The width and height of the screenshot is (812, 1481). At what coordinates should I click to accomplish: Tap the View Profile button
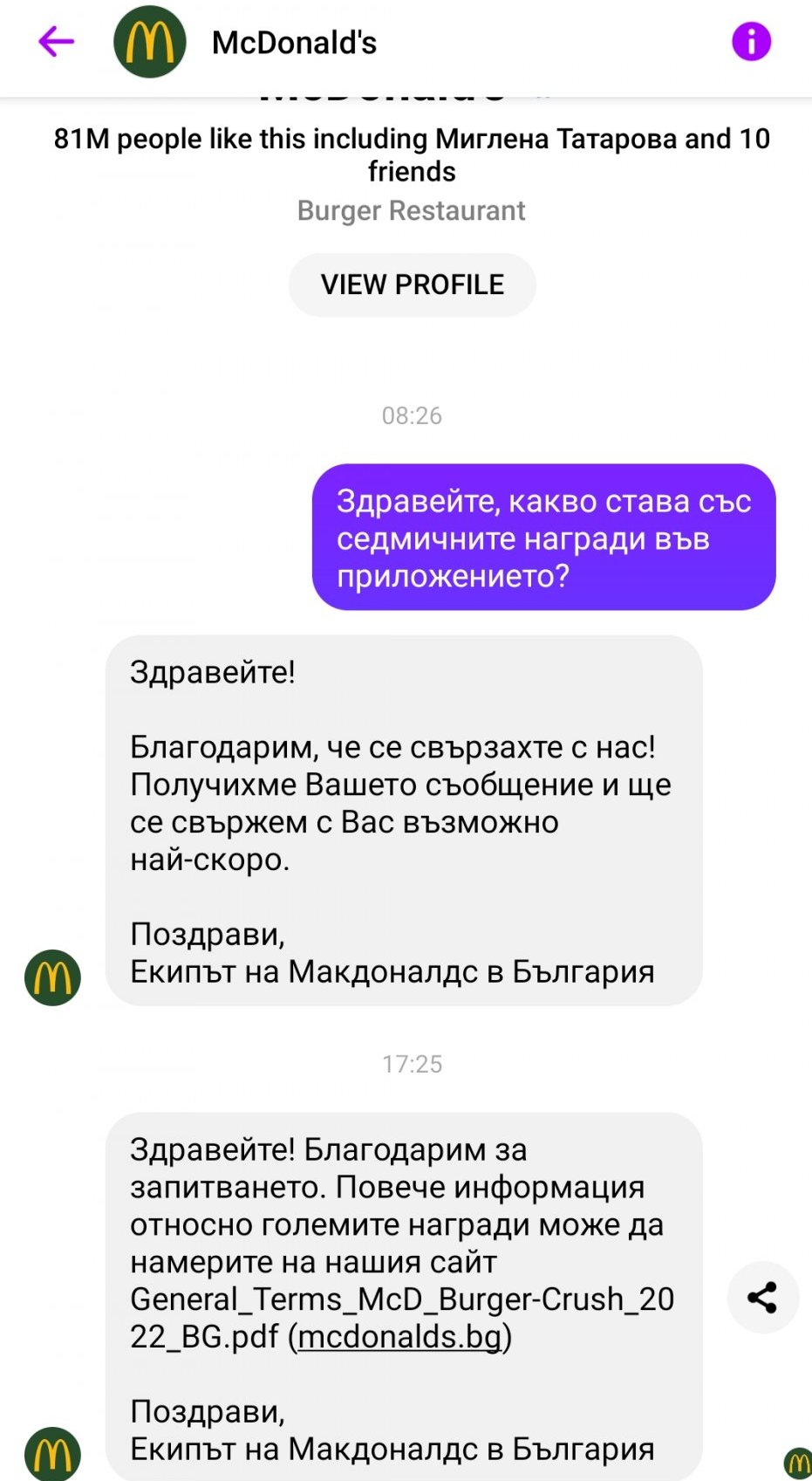click(x=412, y=285)
